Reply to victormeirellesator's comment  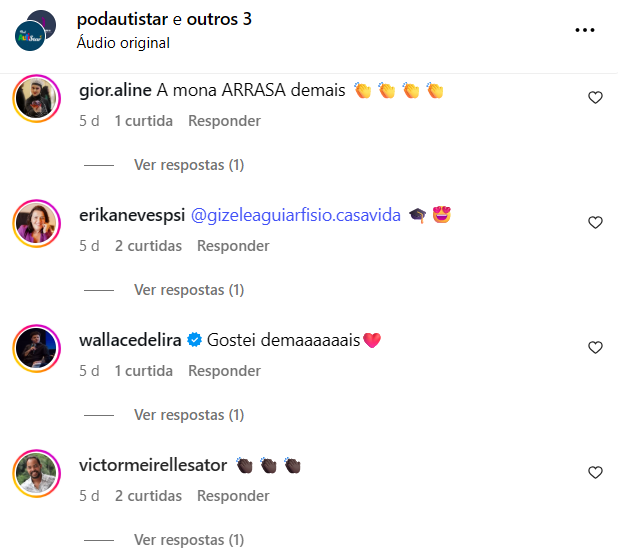(x=233, y=496)
